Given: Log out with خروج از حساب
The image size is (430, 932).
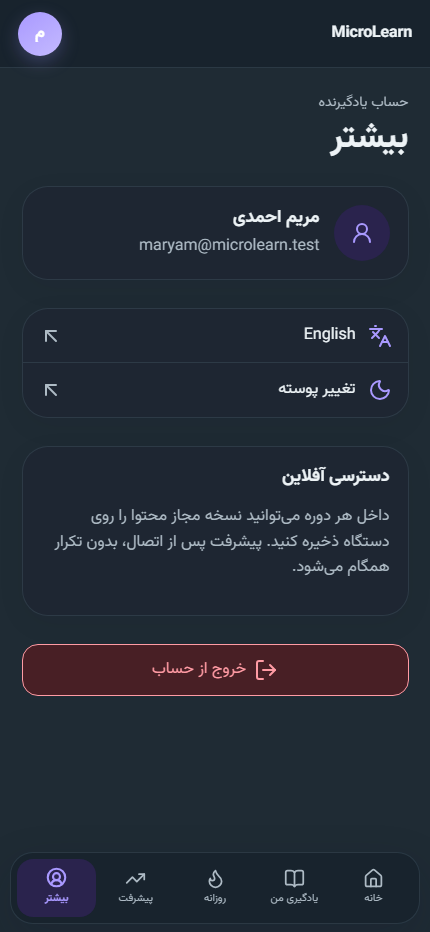Looking at the screenshot, I should coord(215,670).
